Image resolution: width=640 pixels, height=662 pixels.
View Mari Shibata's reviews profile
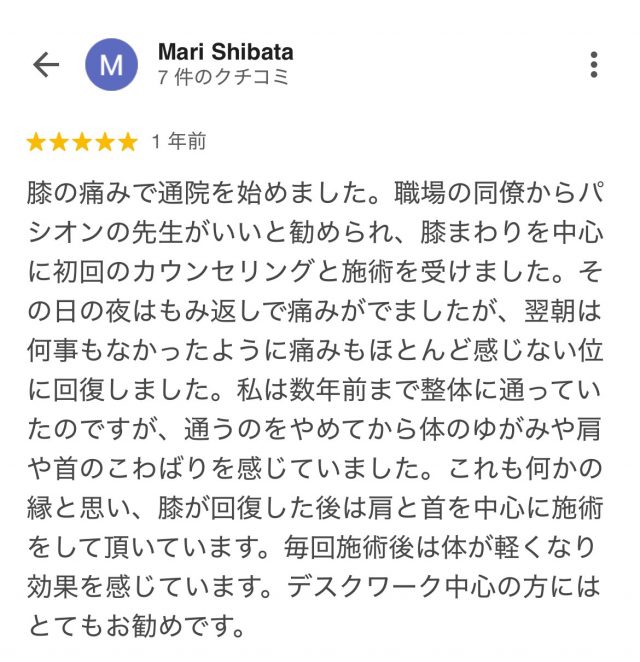pyautogui.click(x=225, y=52)
